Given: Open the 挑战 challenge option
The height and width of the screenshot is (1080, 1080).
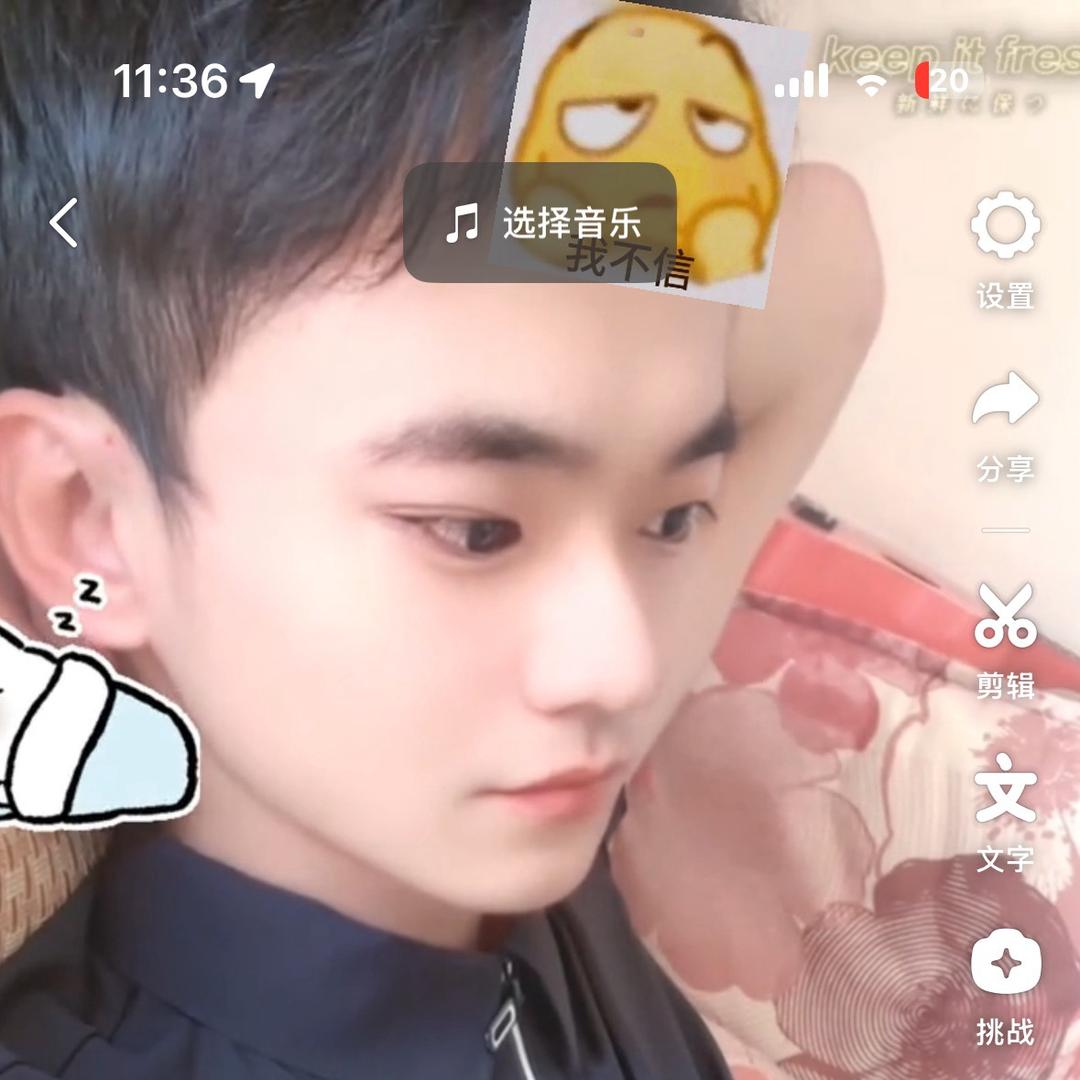Looking at the screenshot, I should pos(1005,962).
